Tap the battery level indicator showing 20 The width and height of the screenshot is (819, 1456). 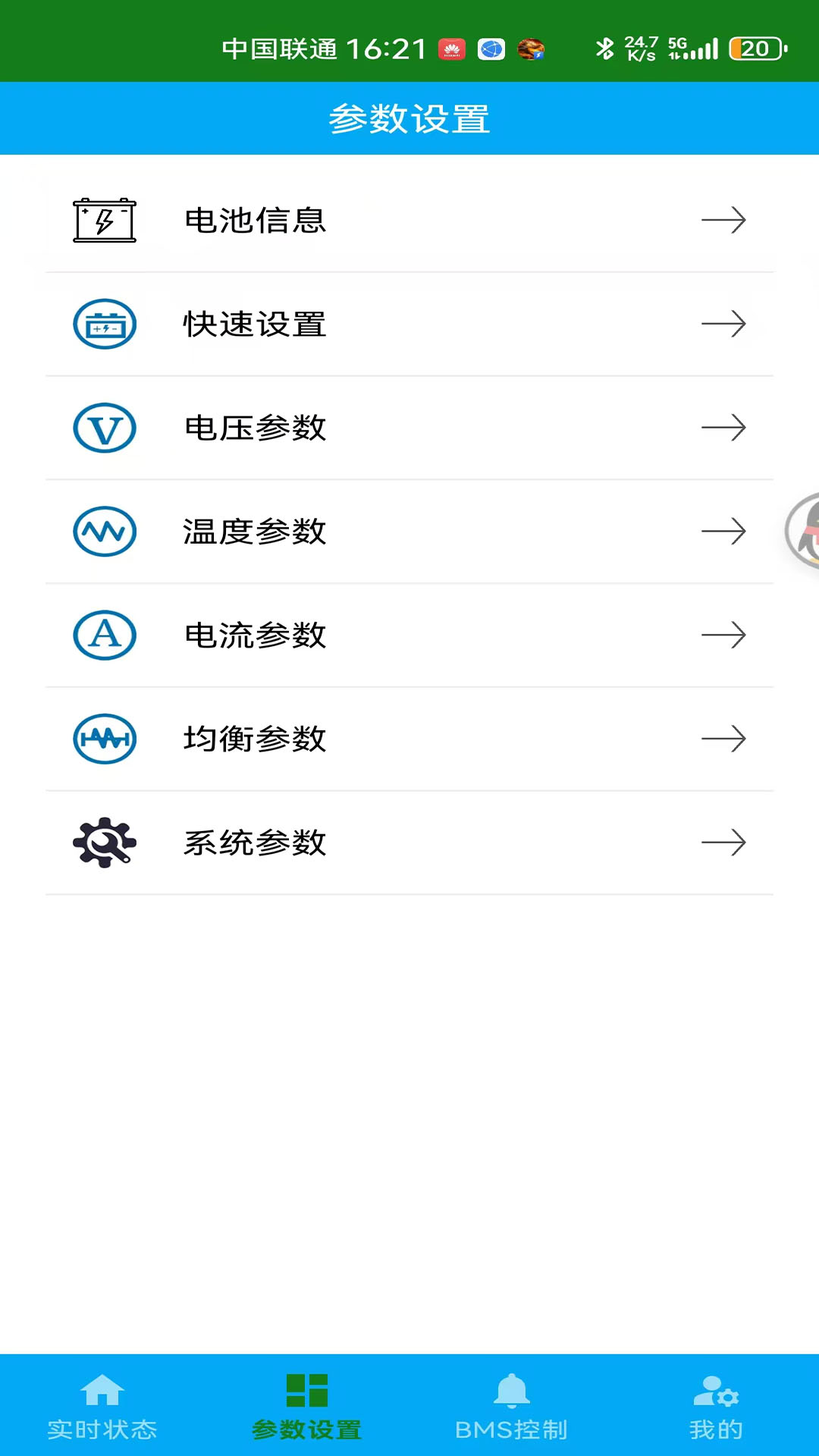click(754, 47)
